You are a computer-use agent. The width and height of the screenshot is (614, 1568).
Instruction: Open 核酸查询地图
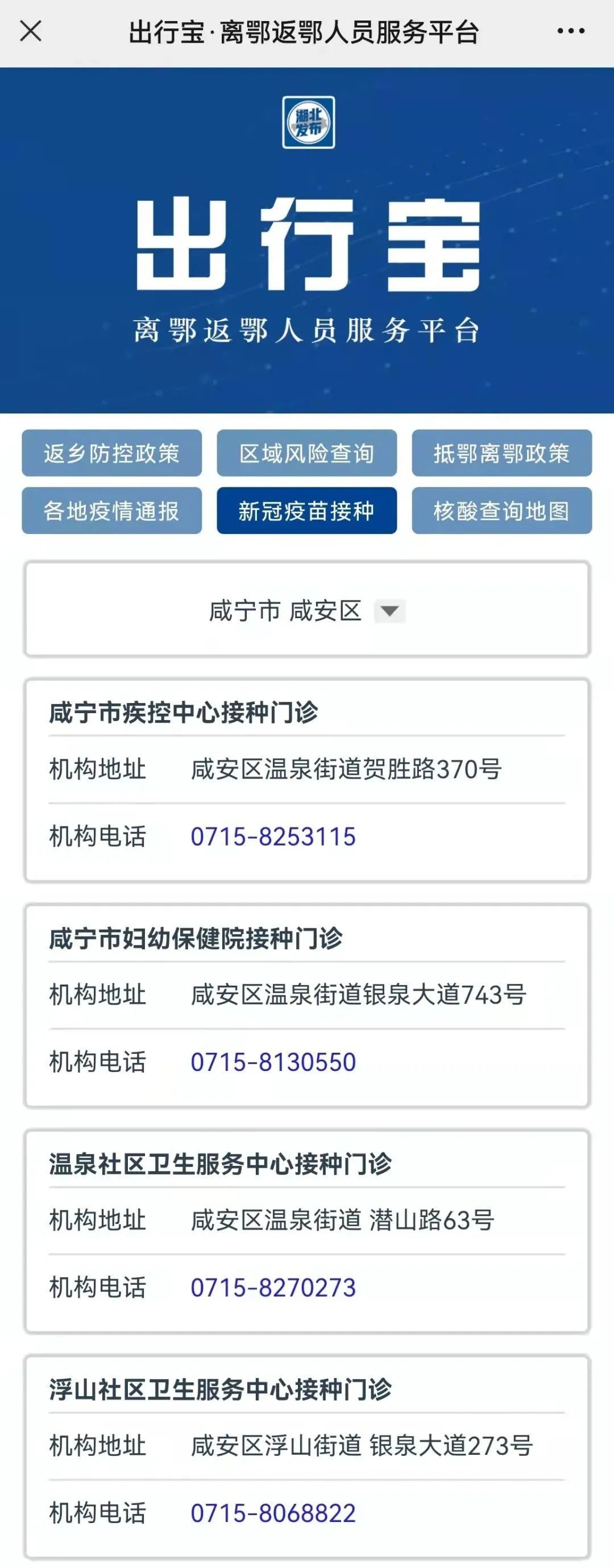coord(501,511)
